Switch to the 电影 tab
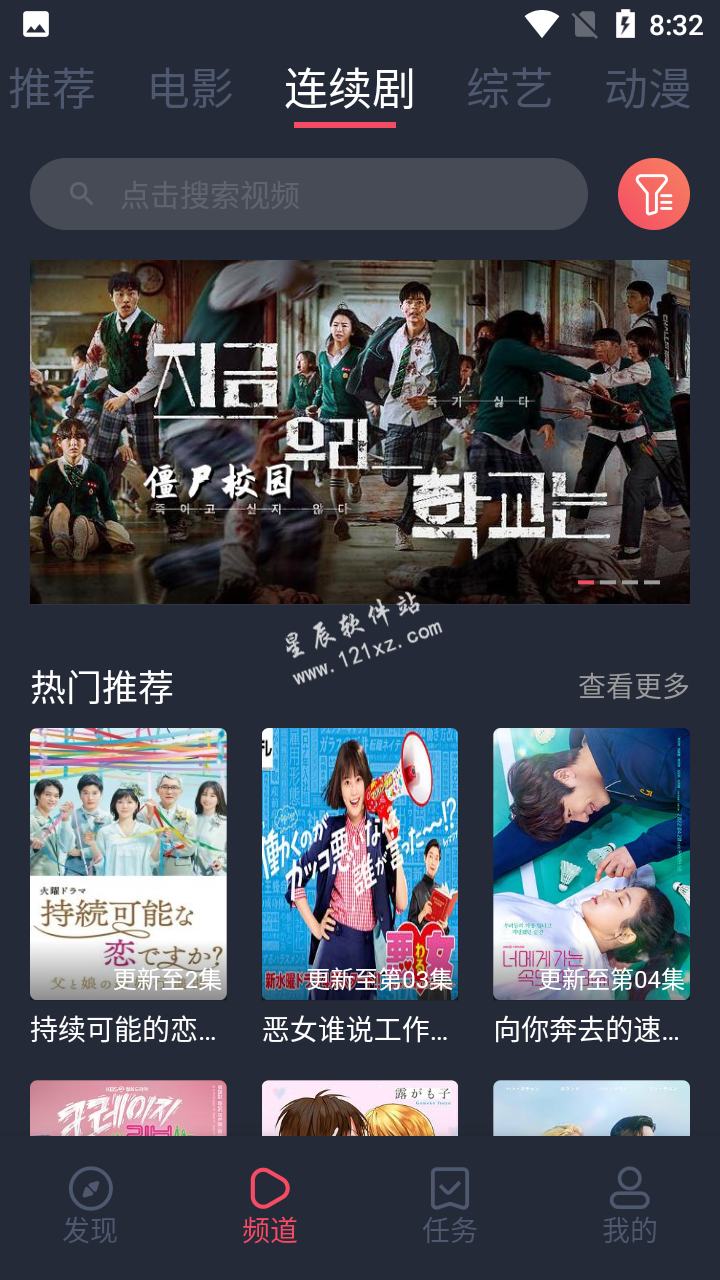This screenshot has width=720, height=1280. pyautogui.click(x=191, y=88)
